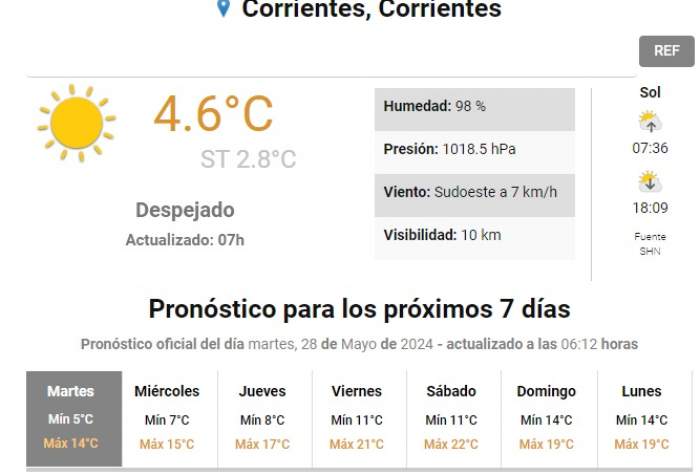This screenshot has width=700, height=475.
Task: View Jueves forecast details
Action: [262, 418]
